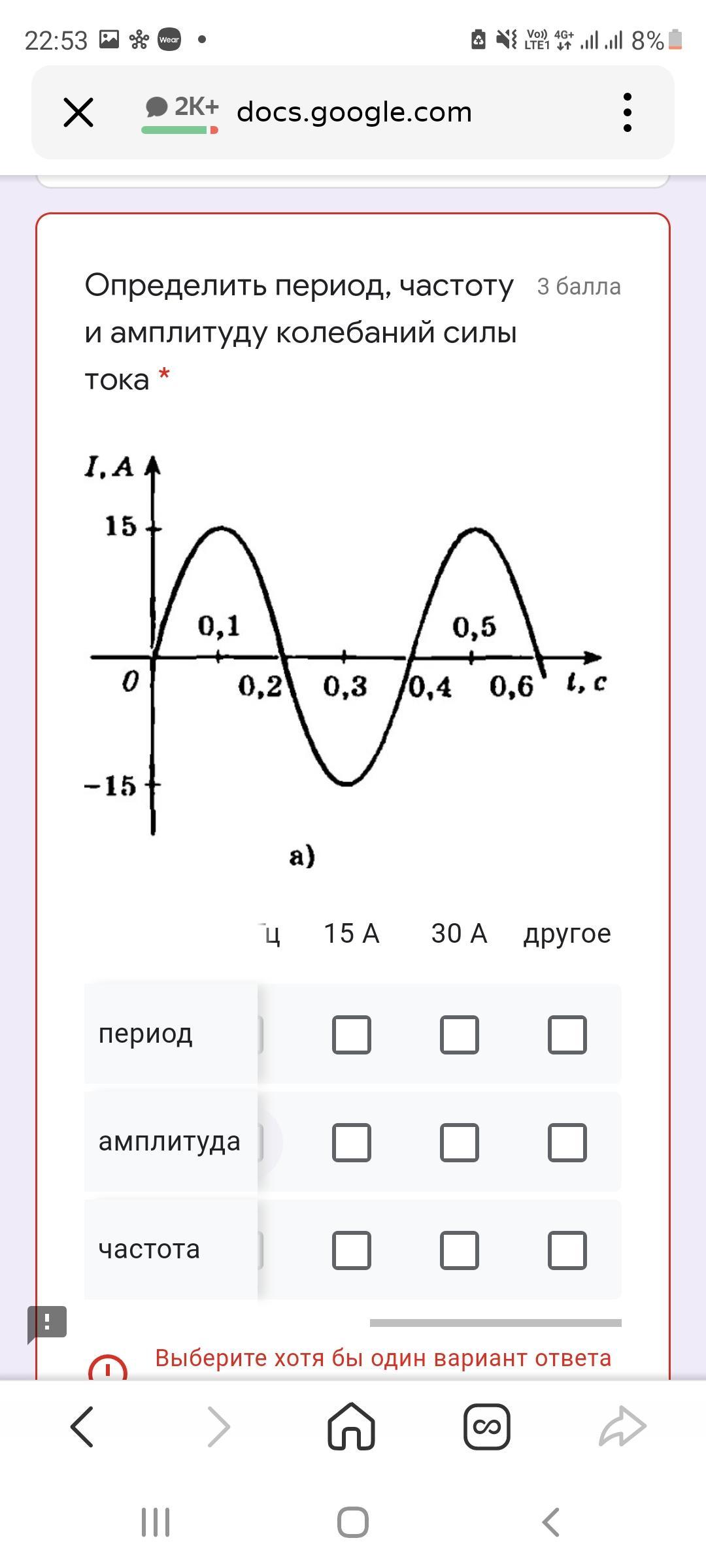The image size is (706, 1568).
Task: Check другое for амплитуда row
Action: 567,1142
